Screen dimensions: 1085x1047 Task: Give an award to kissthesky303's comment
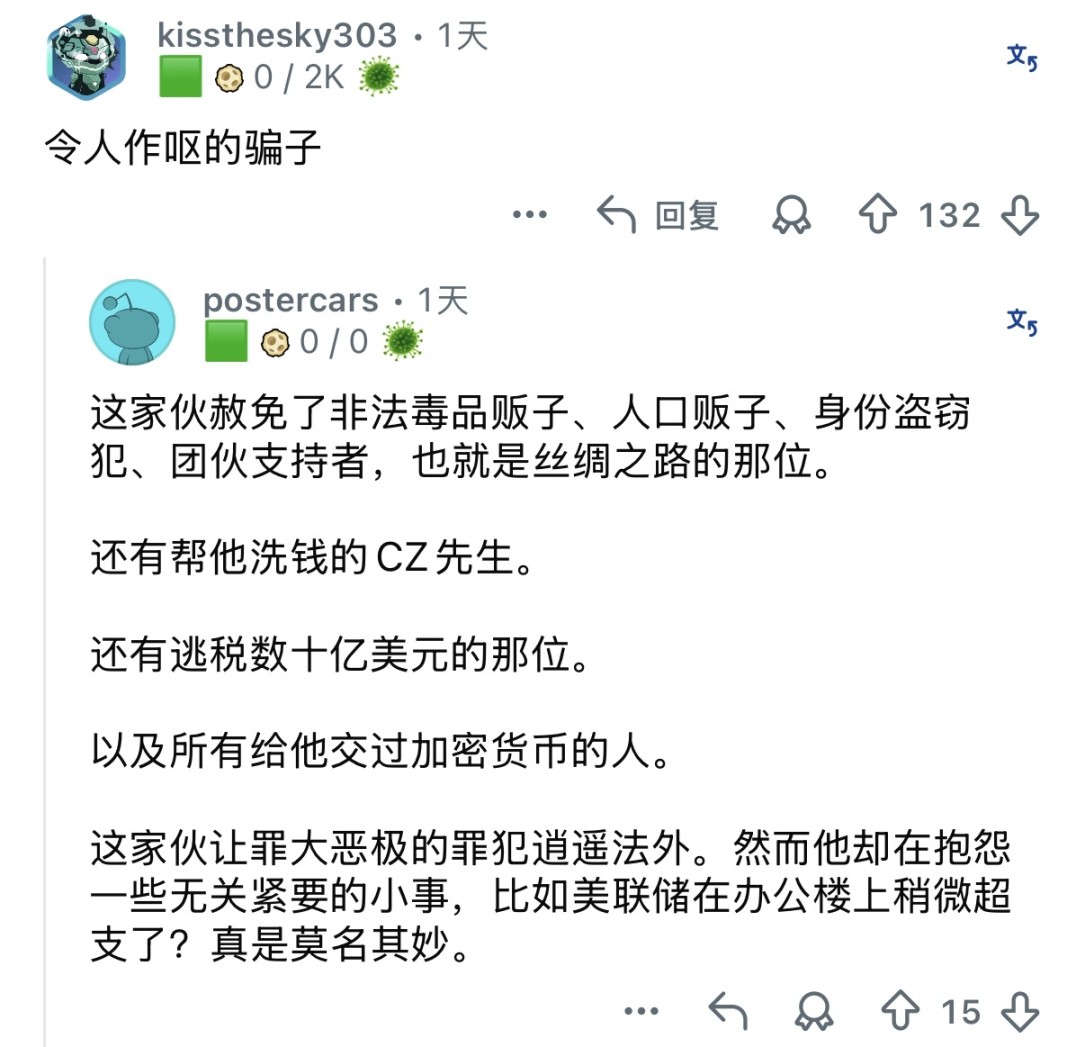(792, 215)
